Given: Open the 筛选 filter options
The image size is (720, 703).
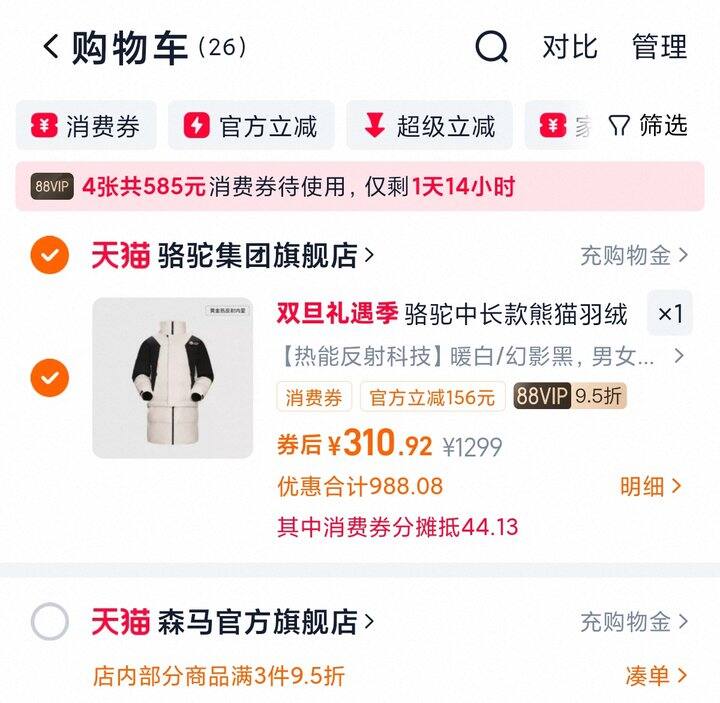Looking at the screenshot, I should coord(648,126).
